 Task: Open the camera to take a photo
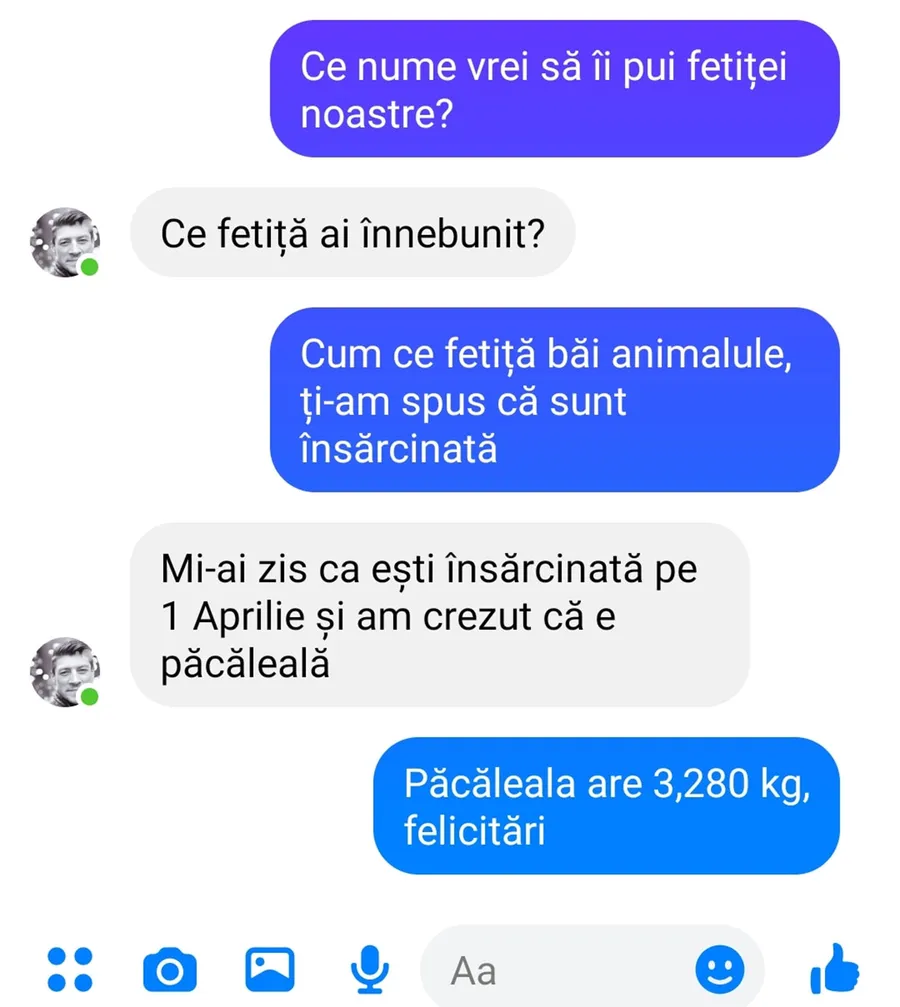pyautogui.click(x=170, y=970)
